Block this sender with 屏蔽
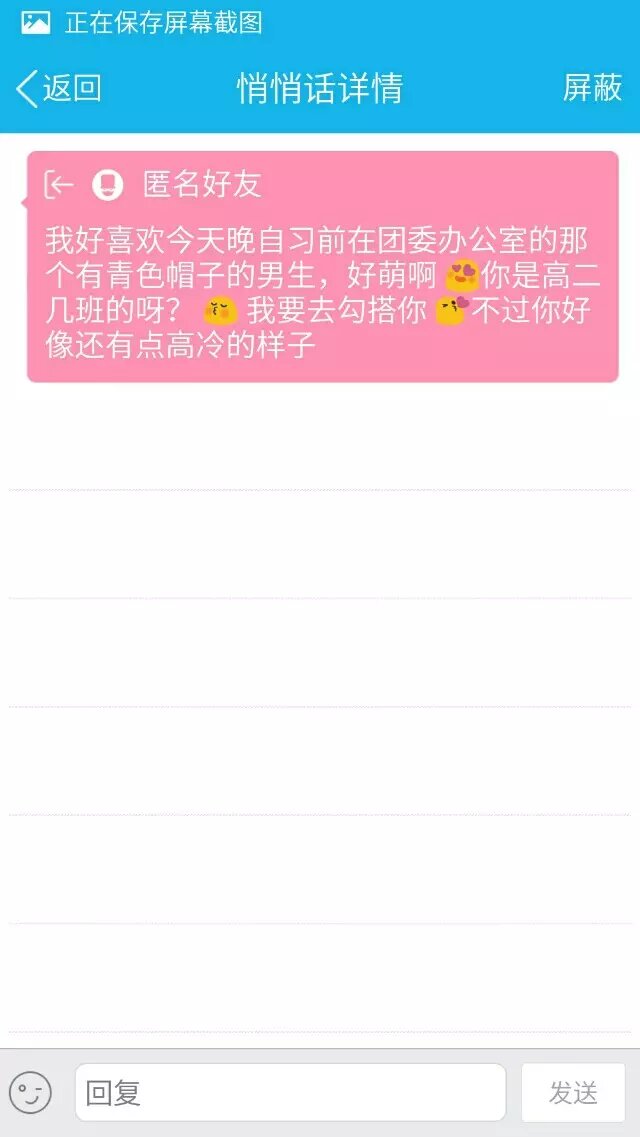The width and height of the screenshot is (640, 1137). point(592,88)
